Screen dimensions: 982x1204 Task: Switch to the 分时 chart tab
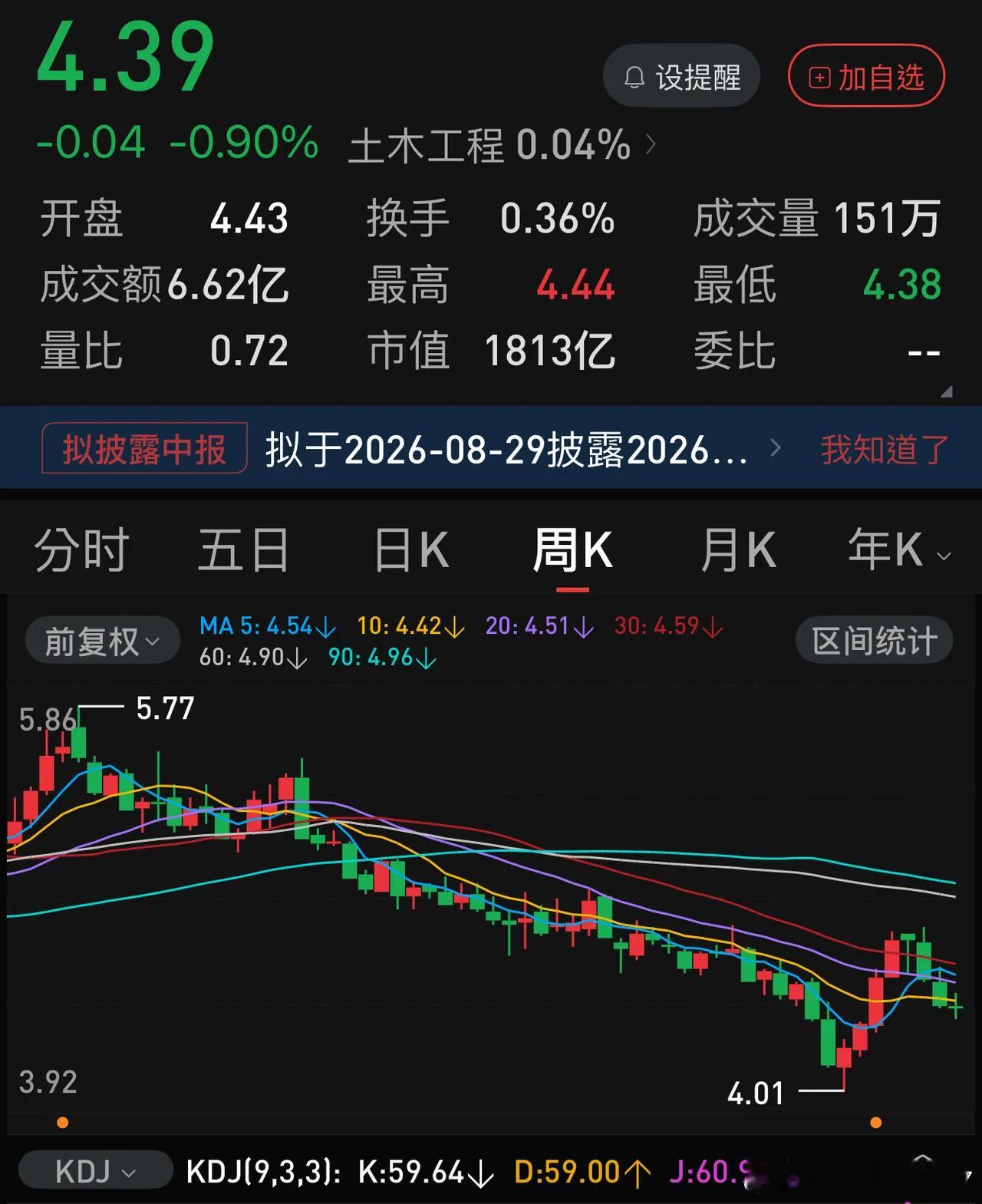81,550
